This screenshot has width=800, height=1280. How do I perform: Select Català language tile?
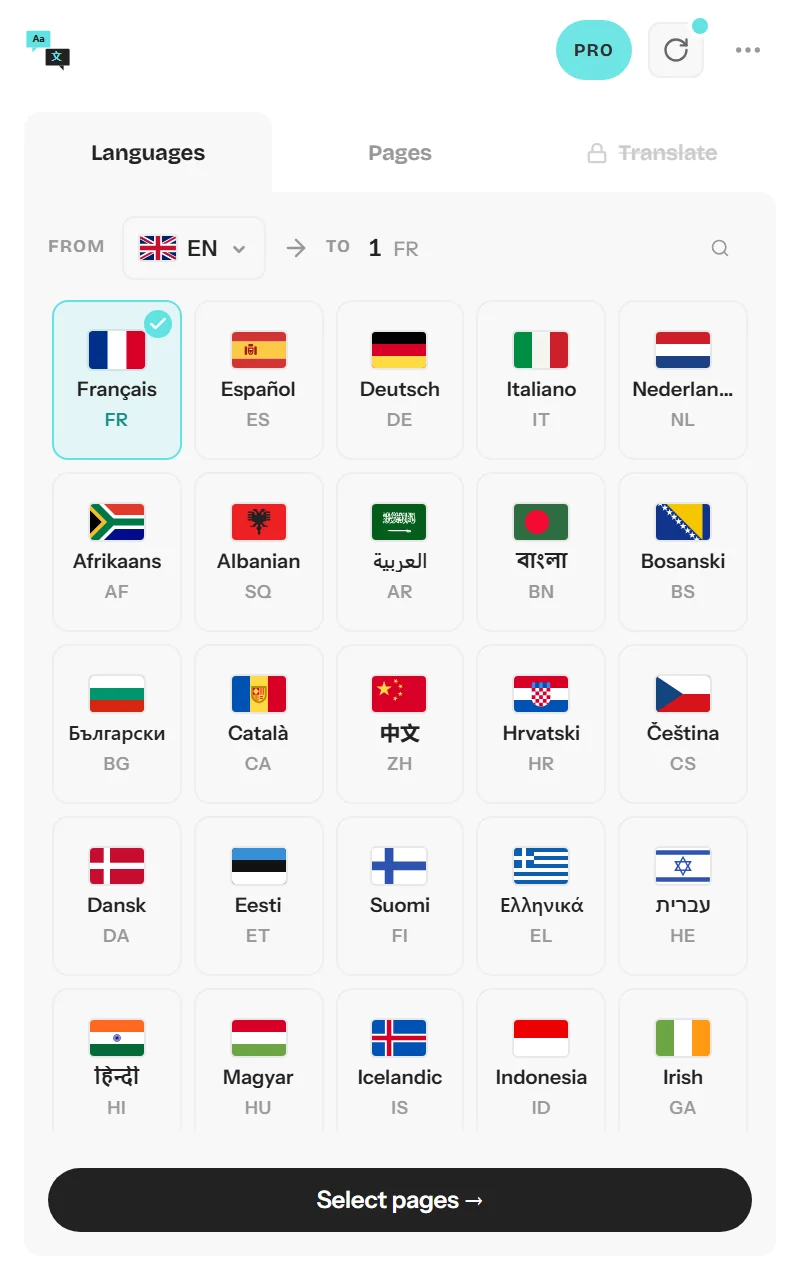259,724
